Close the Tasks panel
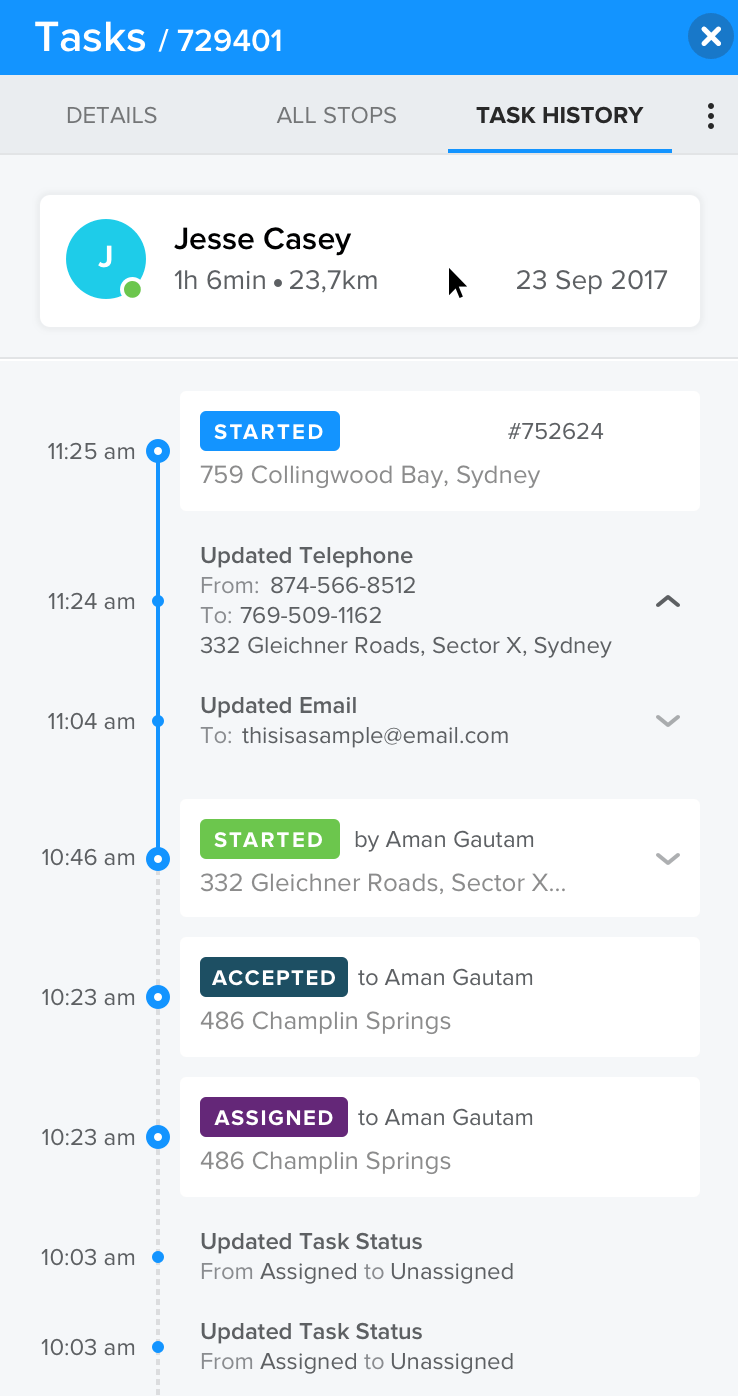 coord(710,37)
